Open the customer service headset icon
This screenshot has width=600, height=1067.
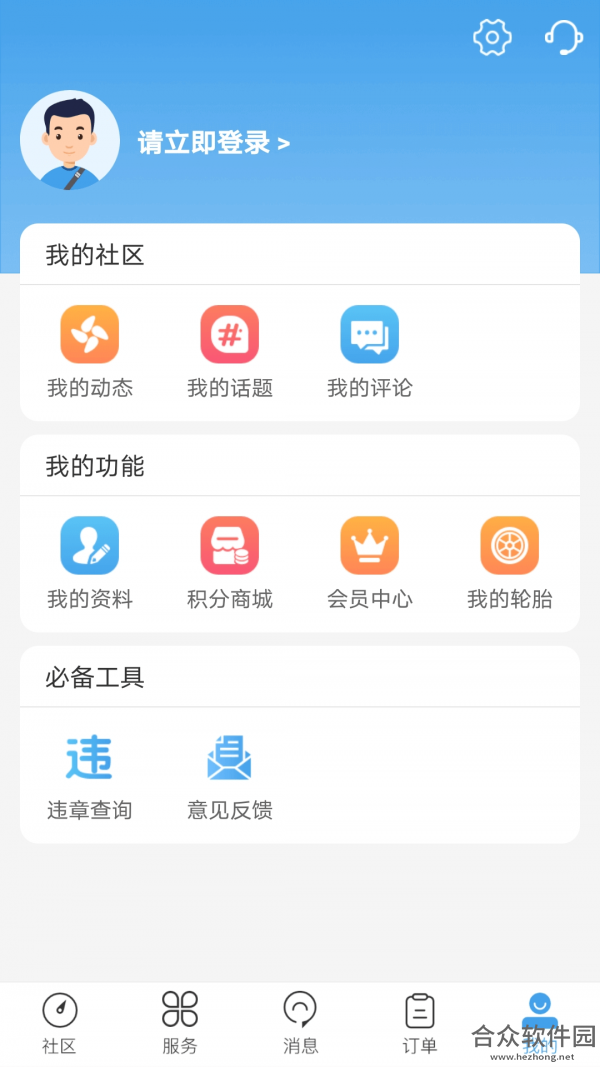(x=564, y=37)
